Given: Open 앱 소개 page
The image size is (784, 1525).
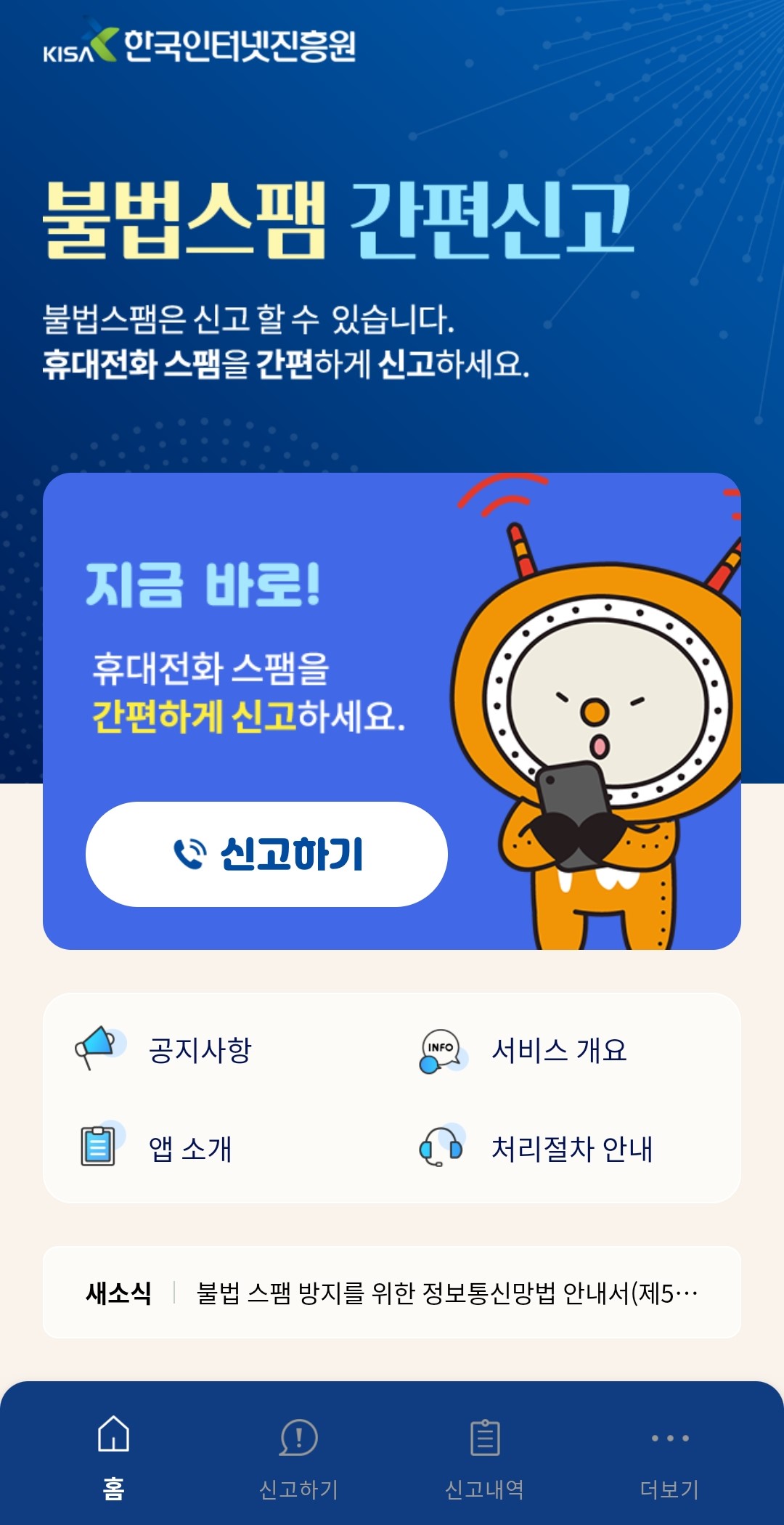Looking at the screenshot, I should click(189, 1149).
